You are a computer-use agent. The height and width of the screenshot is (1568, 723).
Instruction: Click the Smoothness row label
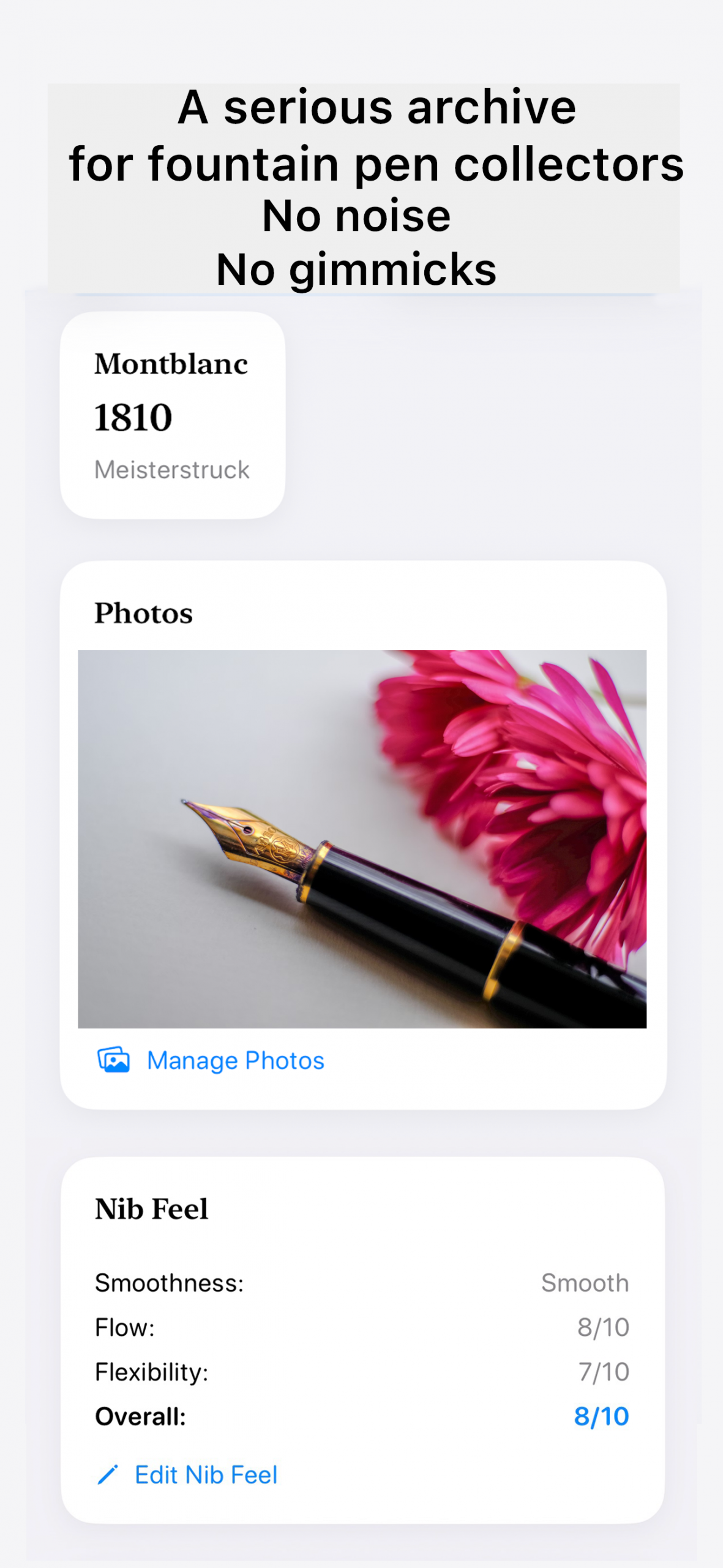click(169, 1282)
